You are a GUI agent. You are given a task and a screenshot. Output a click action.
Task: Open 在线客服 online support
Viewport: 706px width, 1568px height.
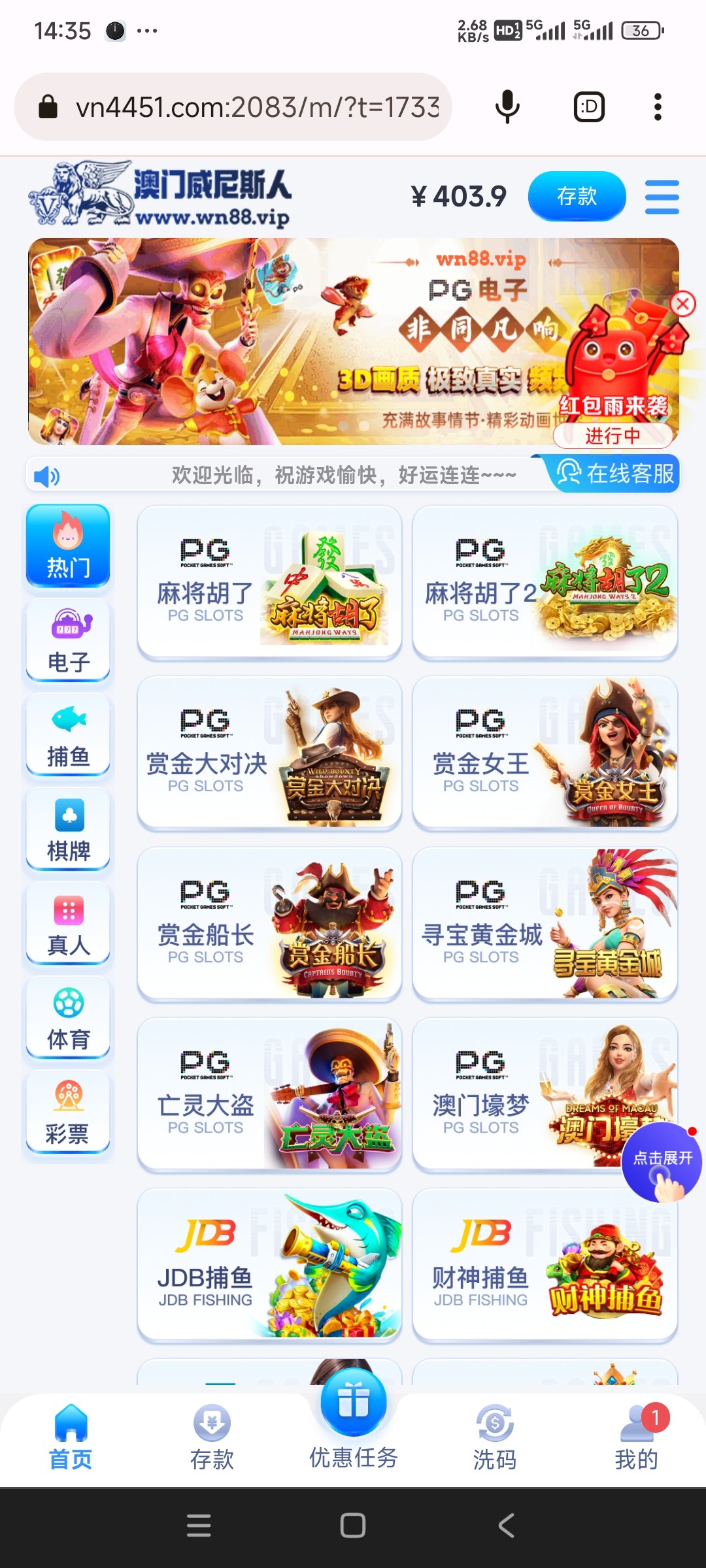(614, 474)
